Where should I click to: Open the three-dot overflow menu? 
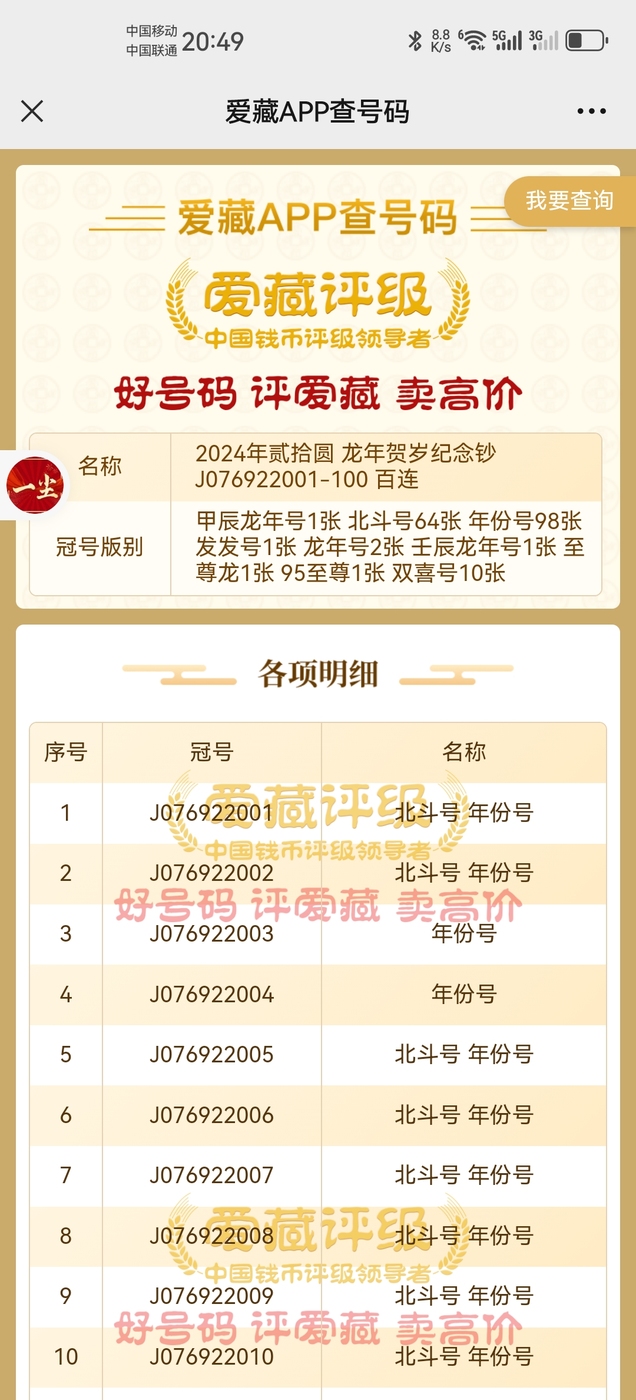[591, 111]
